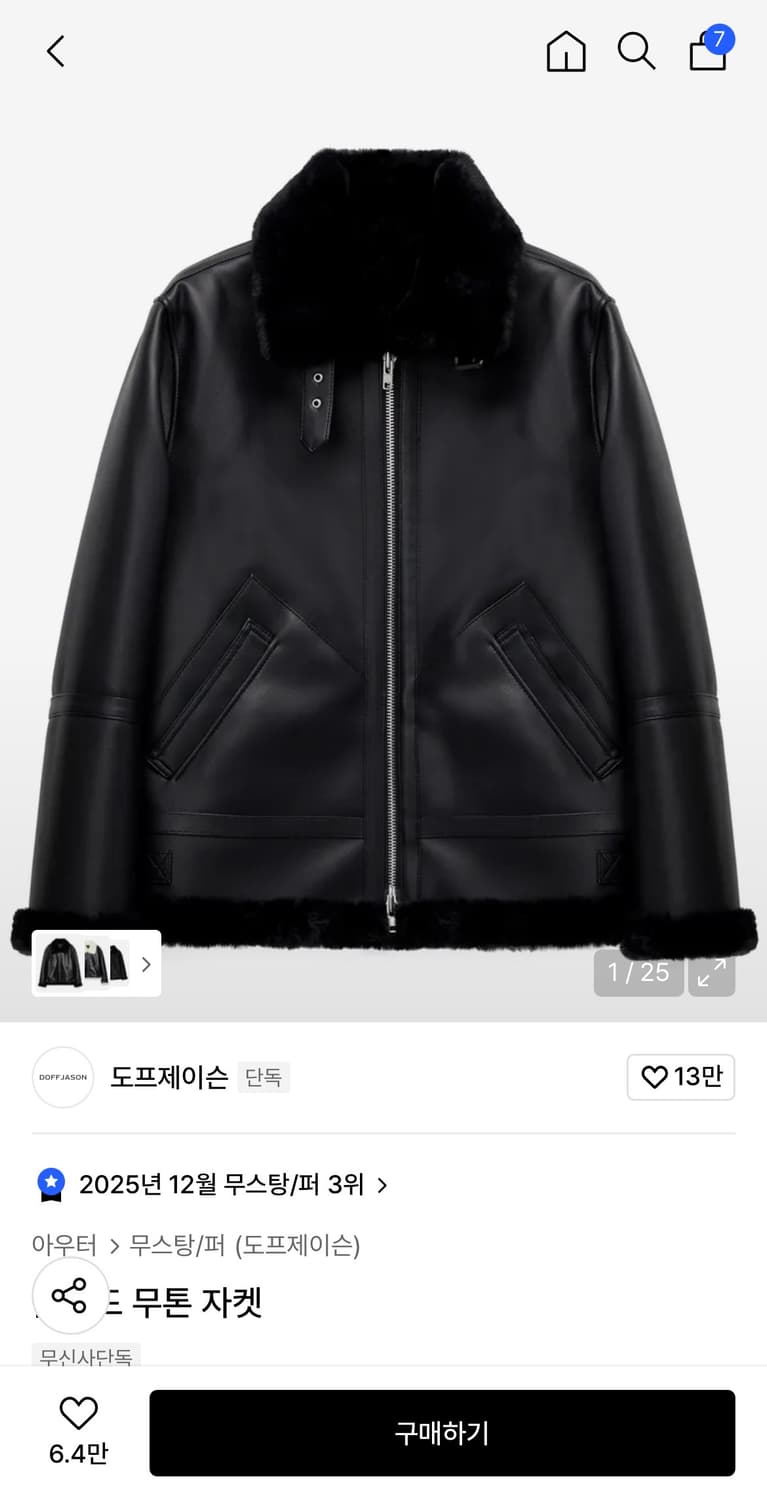The image size is (767, 1500).
Task: Open the 무스탕/퍼 3위 ranking details chevron
Action: click(381, 1185)
